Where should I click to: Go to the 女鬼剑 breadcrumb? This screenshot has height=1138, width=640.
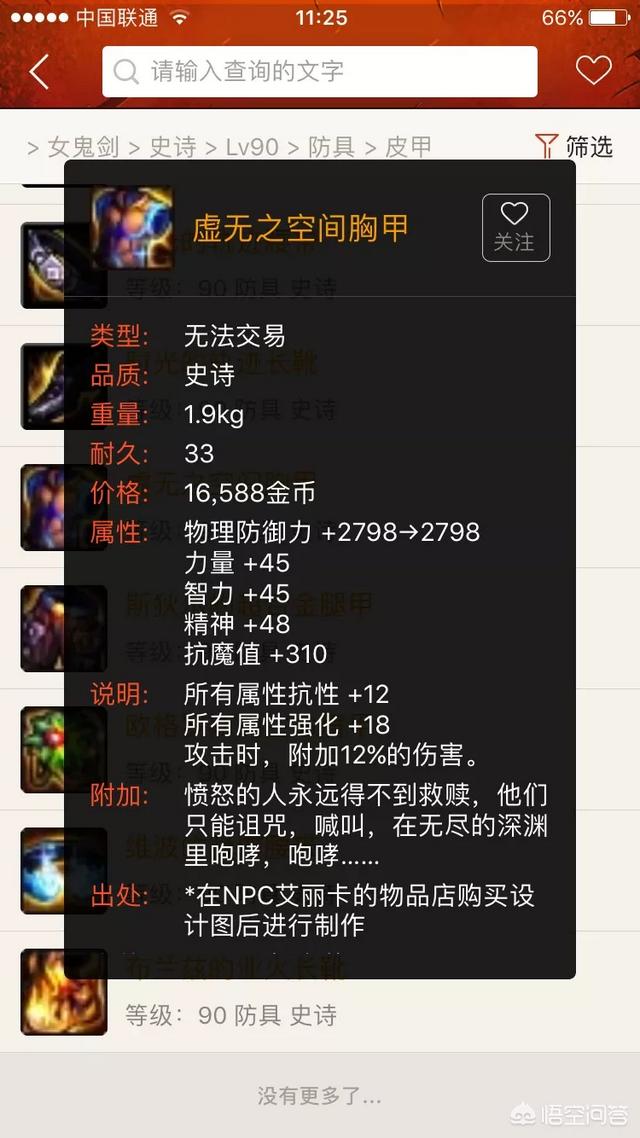83,147
